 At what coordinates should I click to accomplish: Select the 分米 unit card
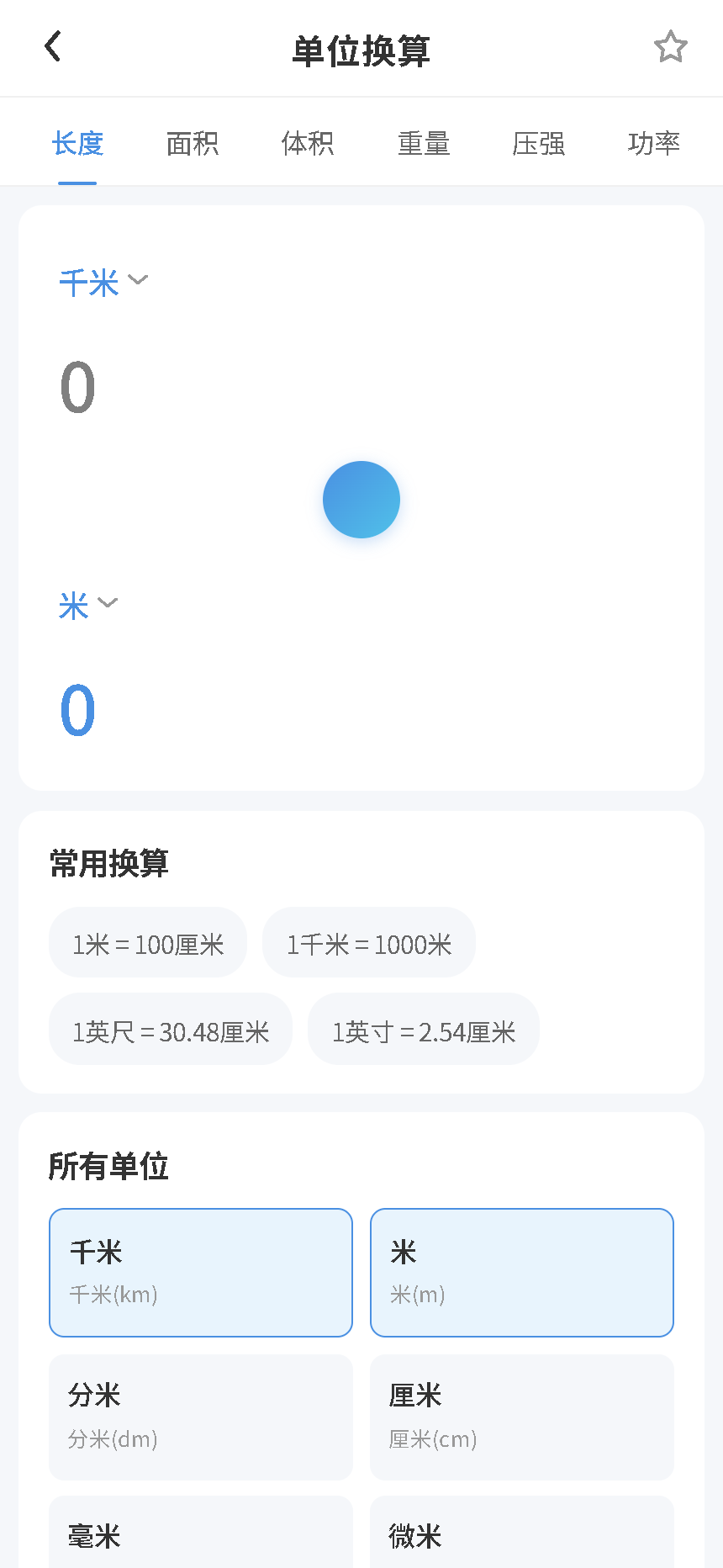(x=200, y=1417)
